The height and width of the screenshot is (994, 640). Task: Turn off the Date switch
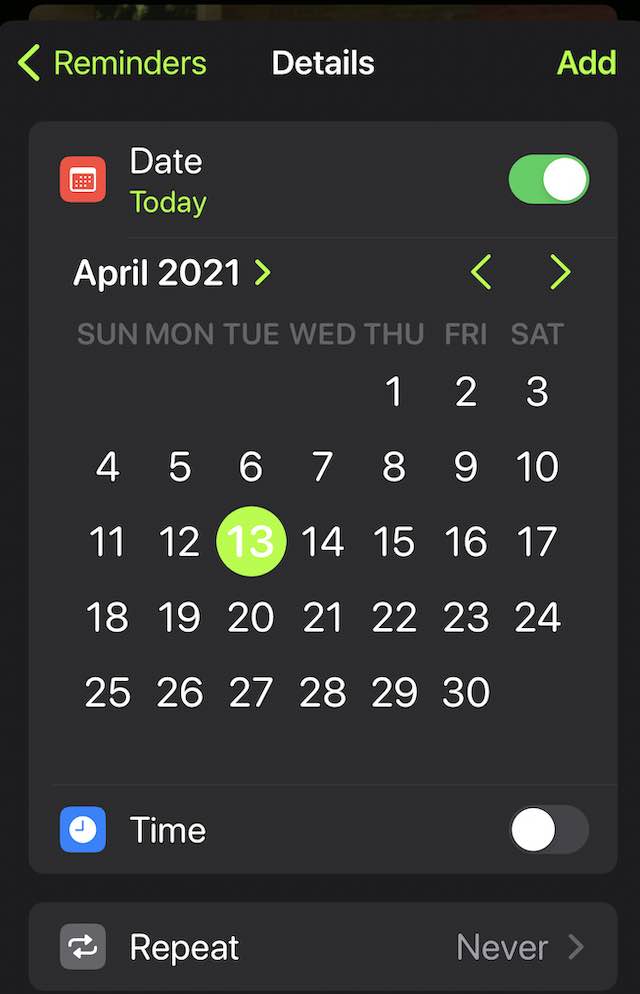click(548, 180)
